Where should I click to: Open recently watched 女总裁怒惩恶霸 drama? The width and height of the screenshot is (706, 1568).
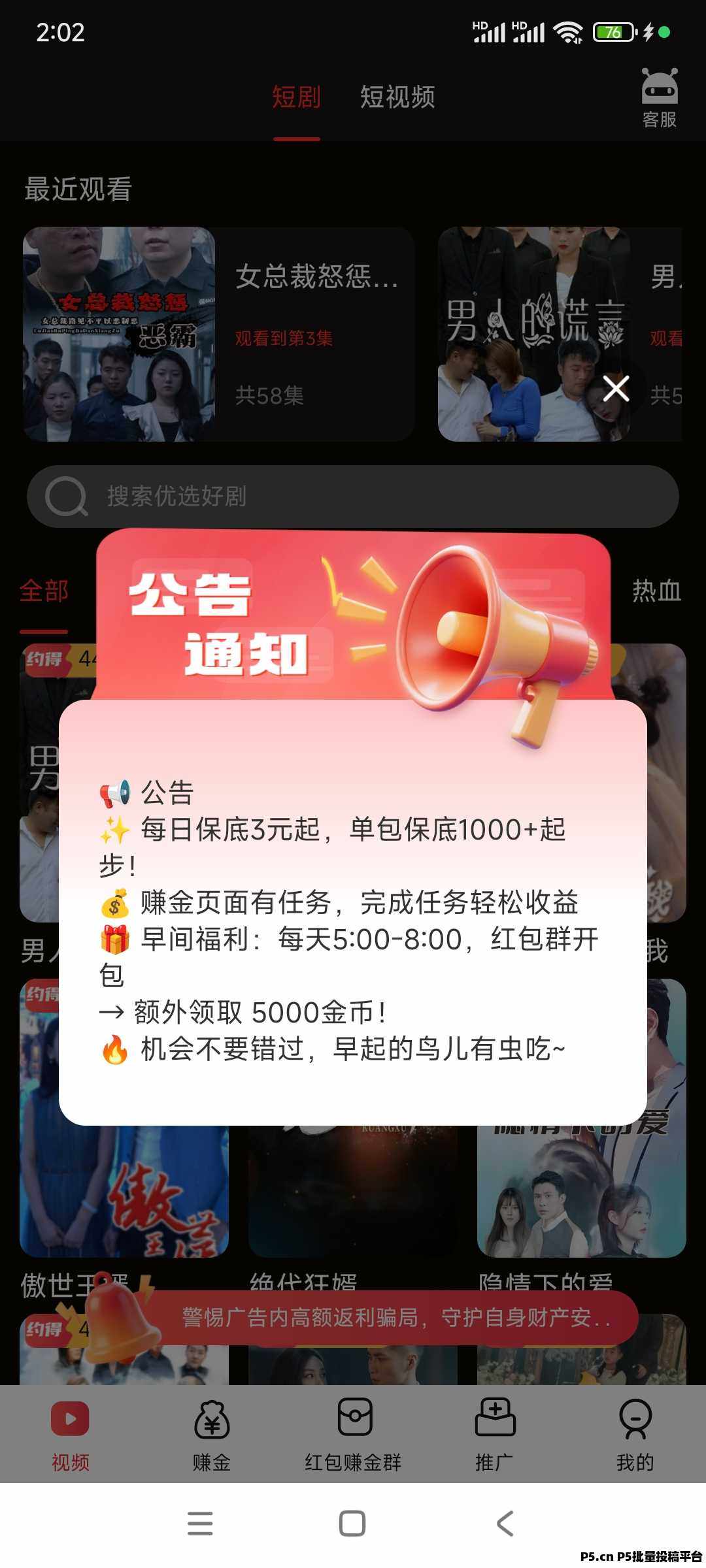[218, 334]
